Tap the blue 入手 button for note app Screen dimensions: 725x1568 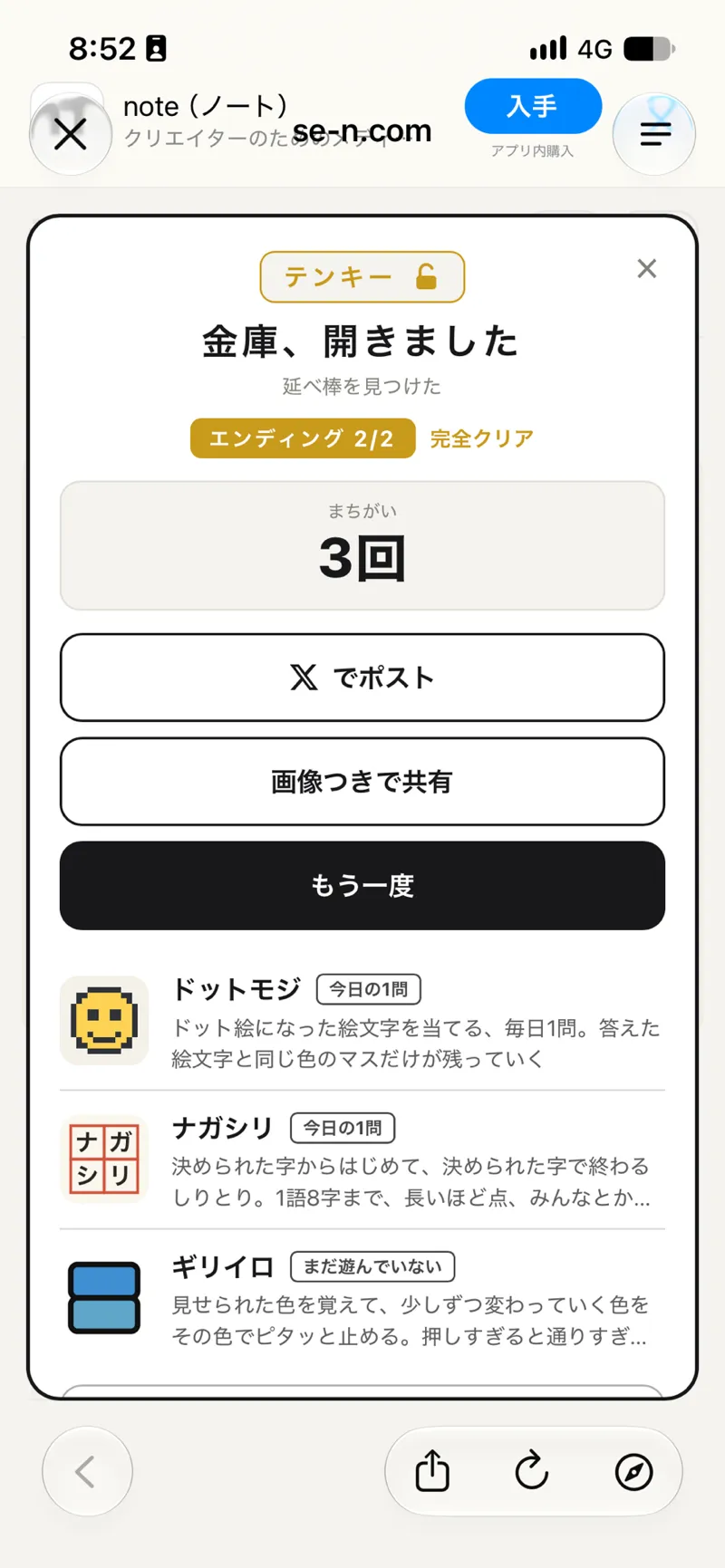click(533, 106)
